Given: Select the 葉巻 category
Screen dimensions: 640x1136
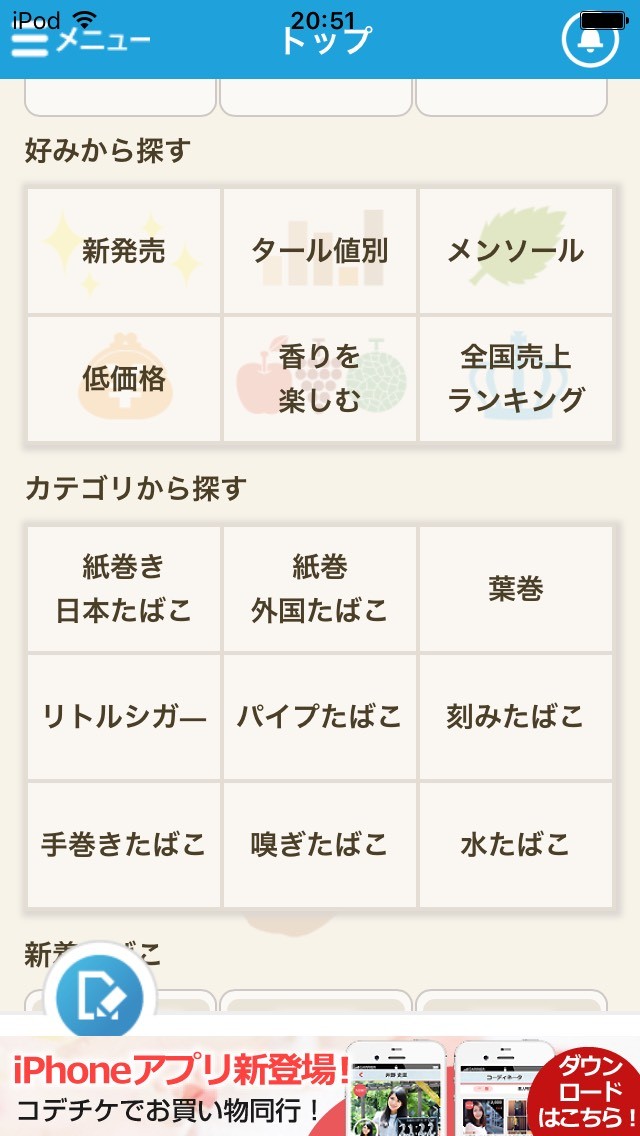Looking at the screenshot, I should click(x=515, y=589).
